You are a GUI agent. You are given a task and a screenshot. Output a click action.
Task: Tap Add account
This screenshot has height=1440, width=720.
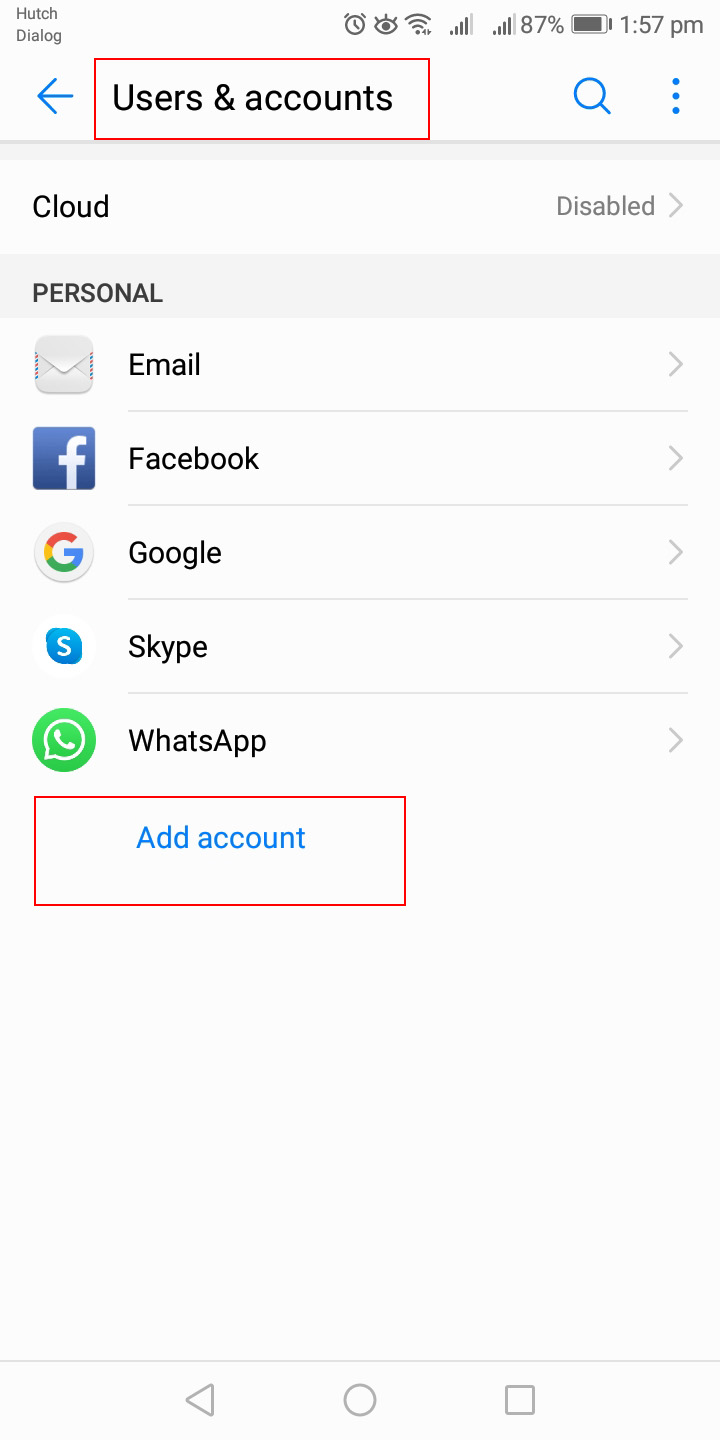221,838
